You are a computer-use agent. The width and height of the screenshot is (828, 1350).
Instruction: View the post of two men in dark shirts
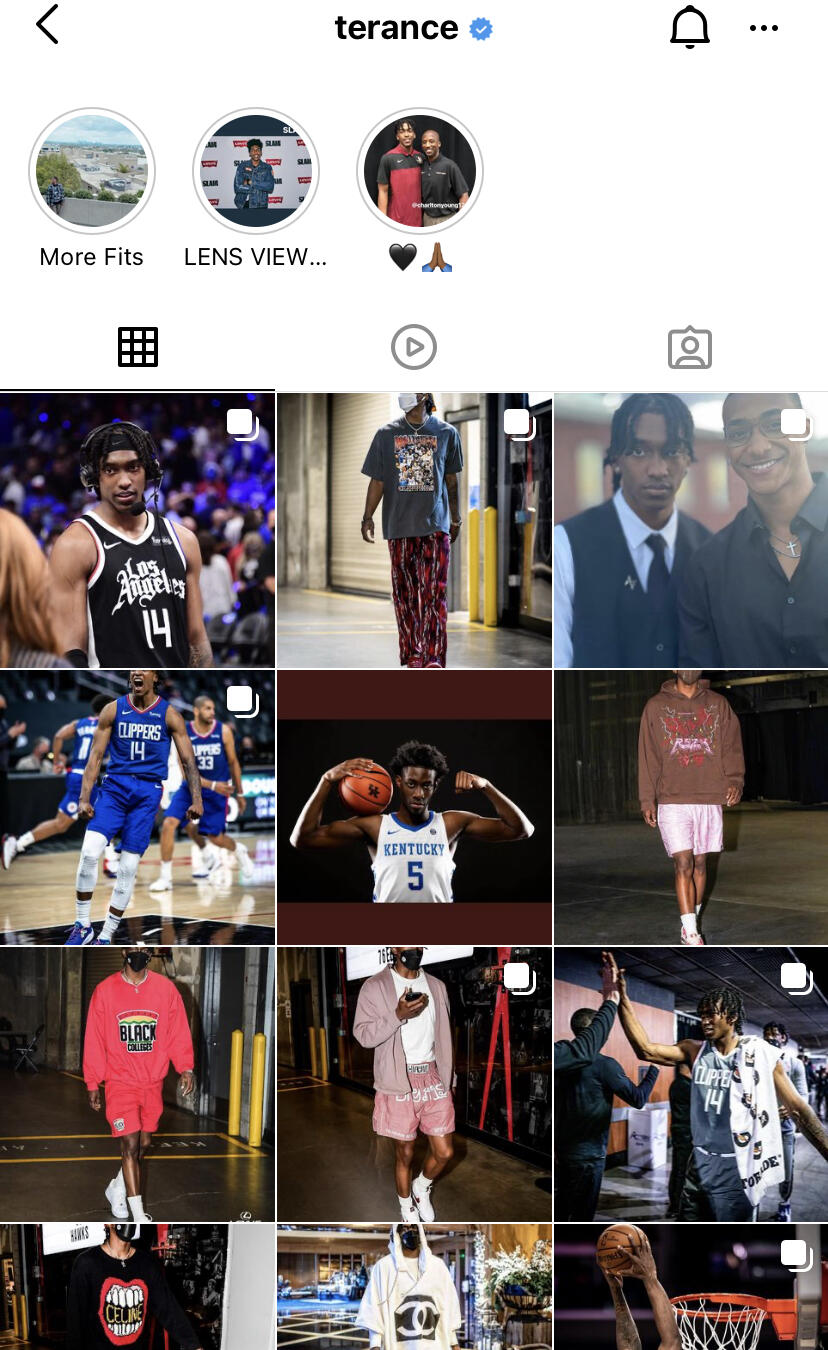(691, 530)
